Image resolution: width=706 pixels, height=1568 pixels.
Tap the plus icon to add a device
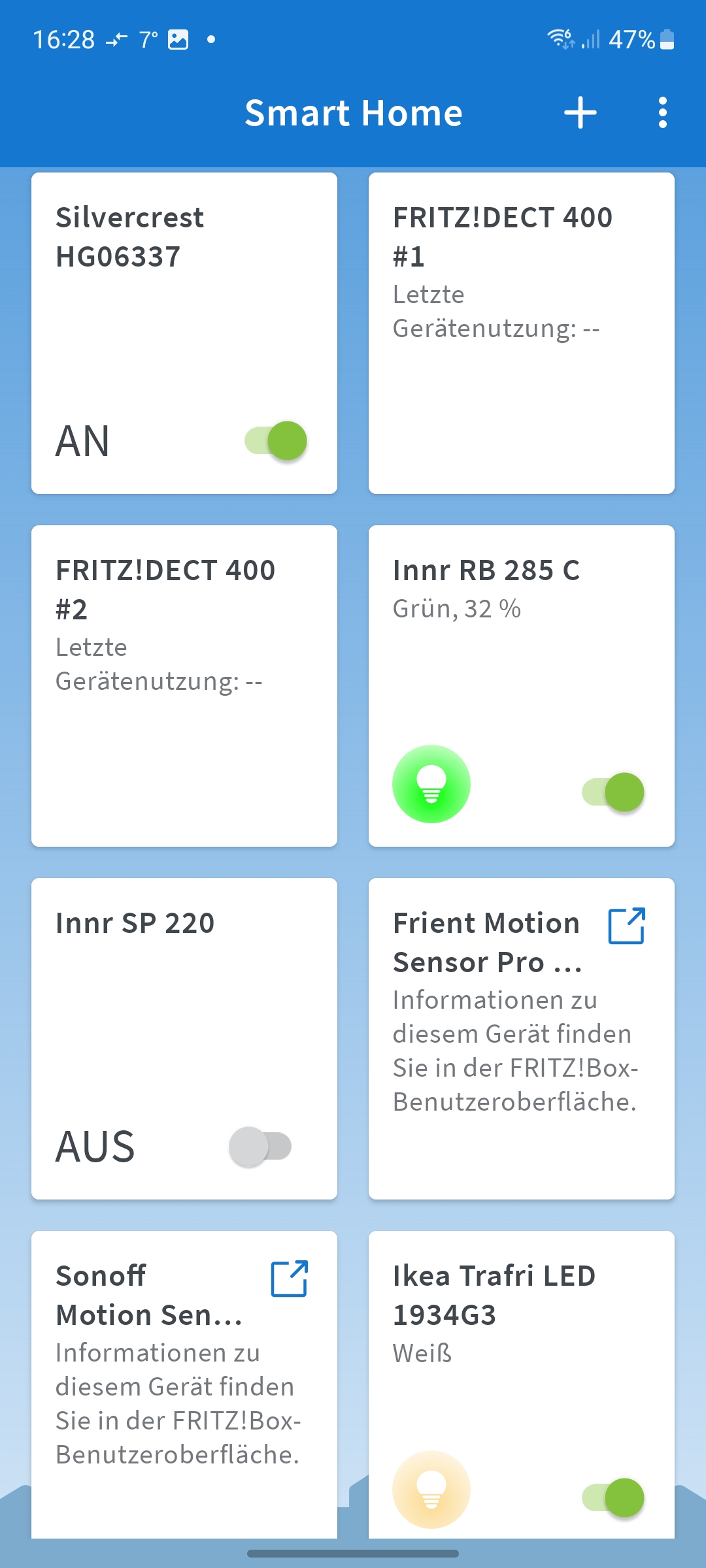tap(580, 112)
